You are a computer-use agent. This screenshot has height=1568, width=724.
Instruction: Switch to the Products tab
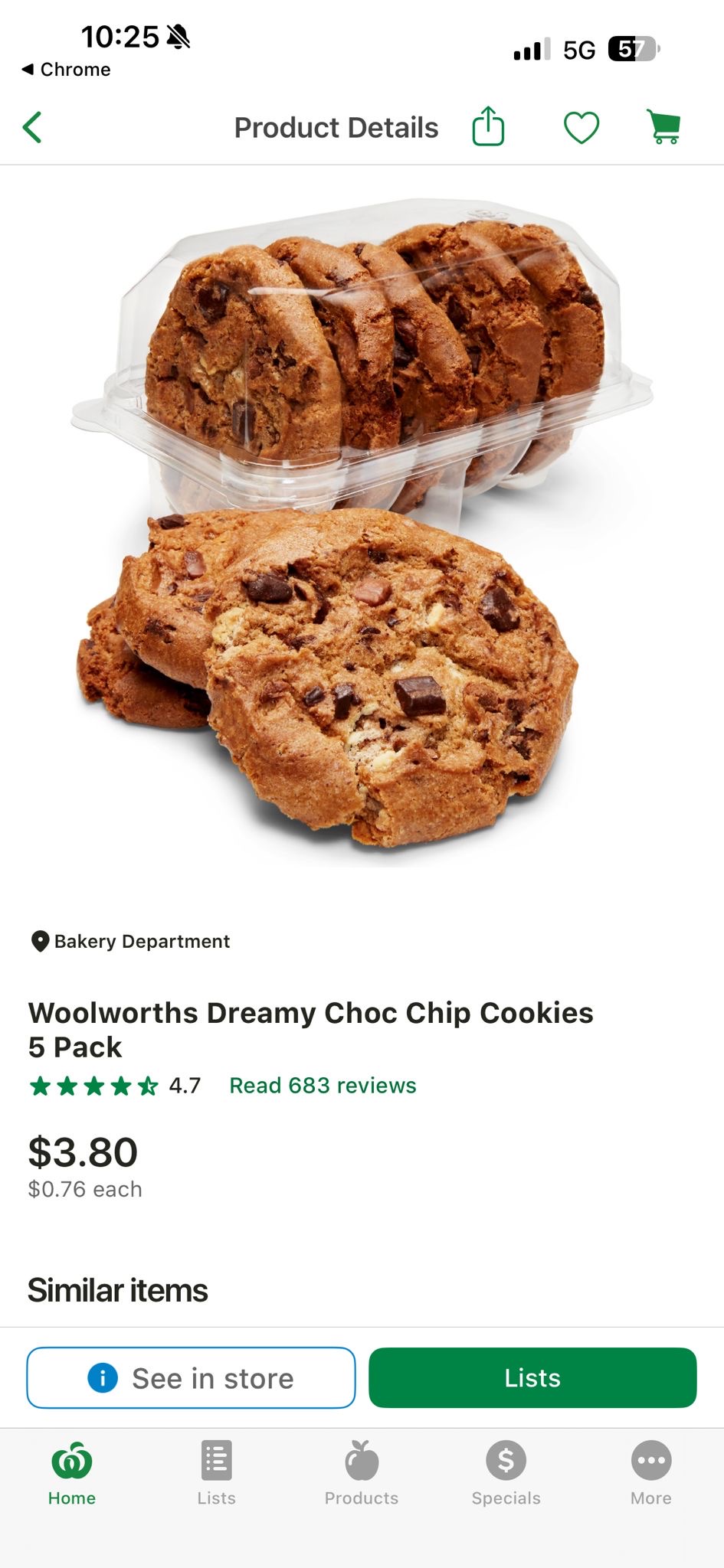362,1473
